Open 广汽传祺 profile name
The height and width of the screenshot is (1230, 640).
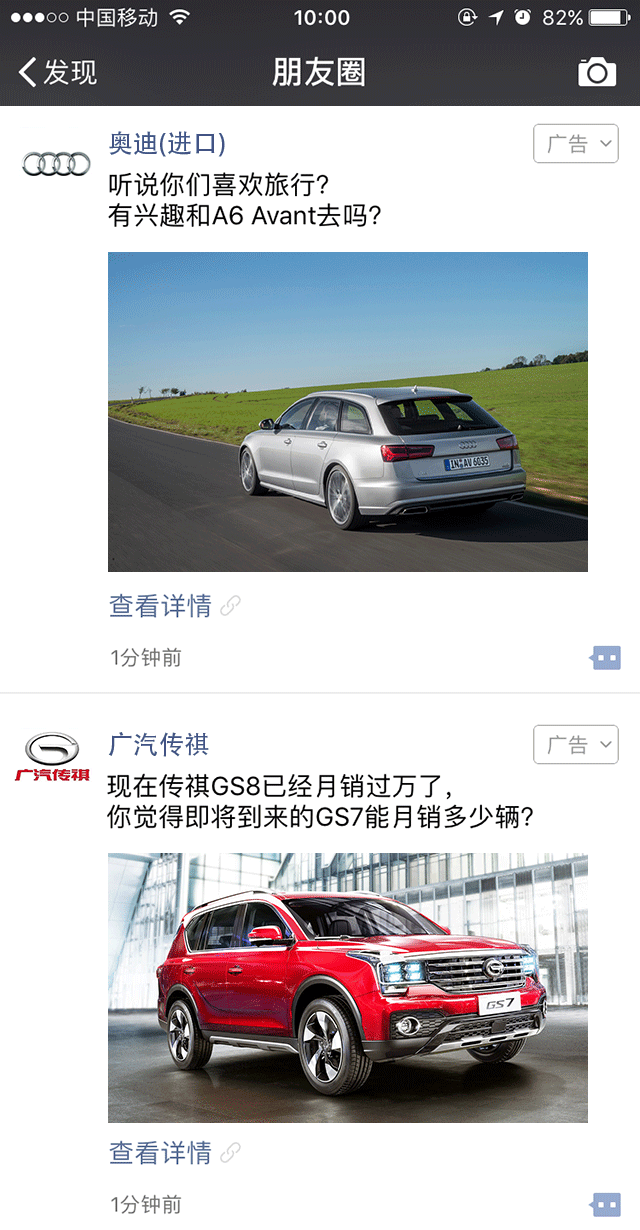coord(158,745)
